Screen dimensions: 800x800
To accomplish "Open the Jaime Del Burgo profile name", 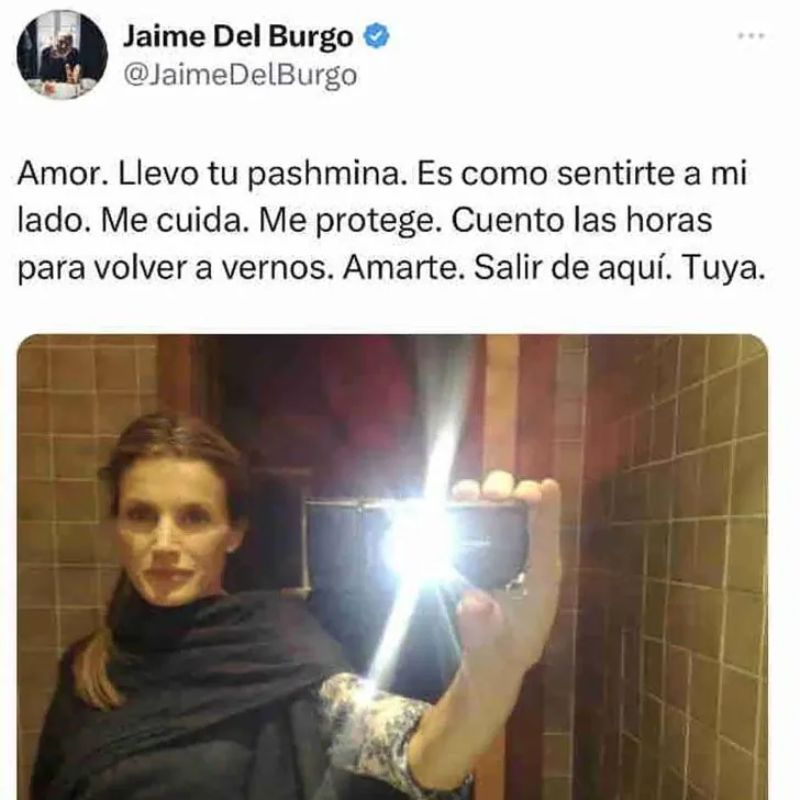I will (x=237, y=37).
